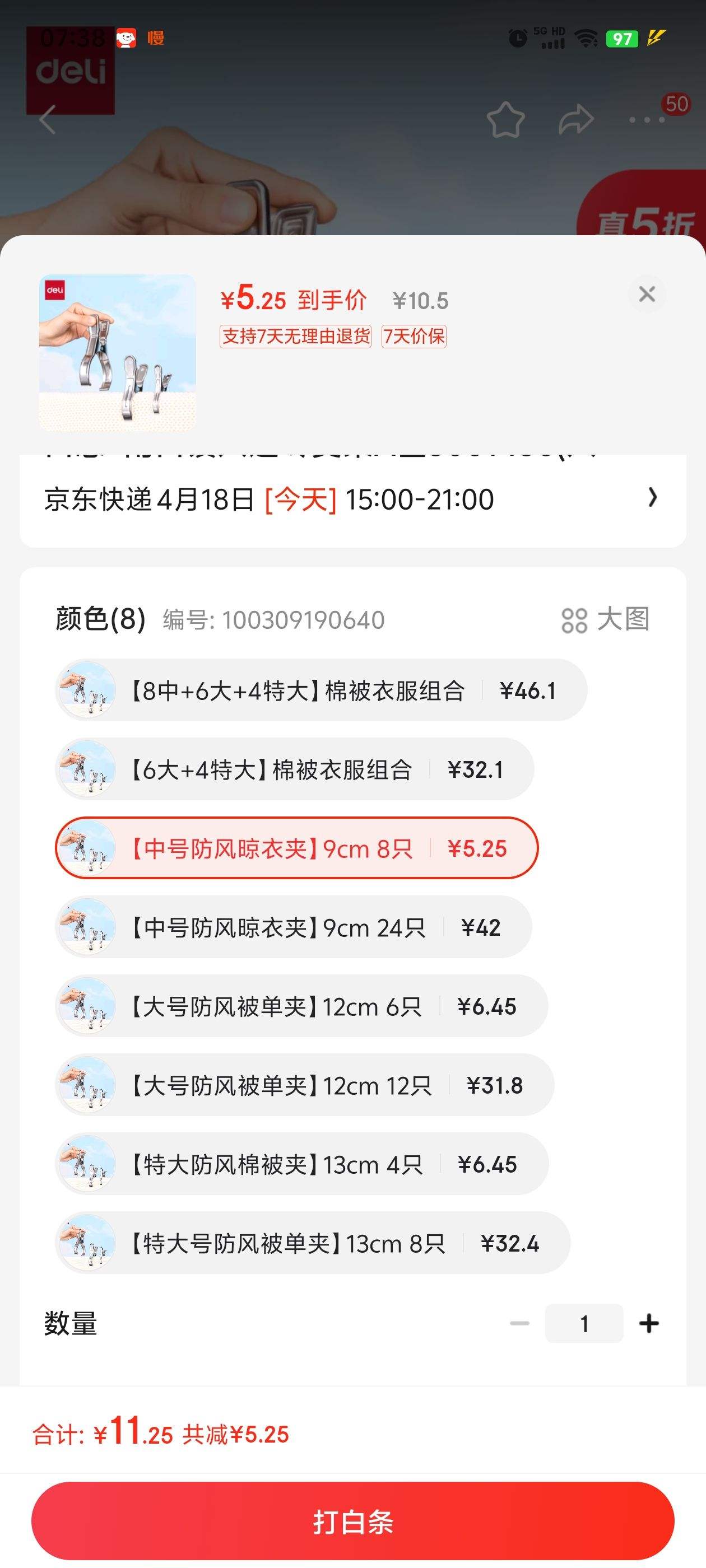
Task: Choose 【中号防风晾衣夹】9cm 8只 option
Action: point(296,848)
